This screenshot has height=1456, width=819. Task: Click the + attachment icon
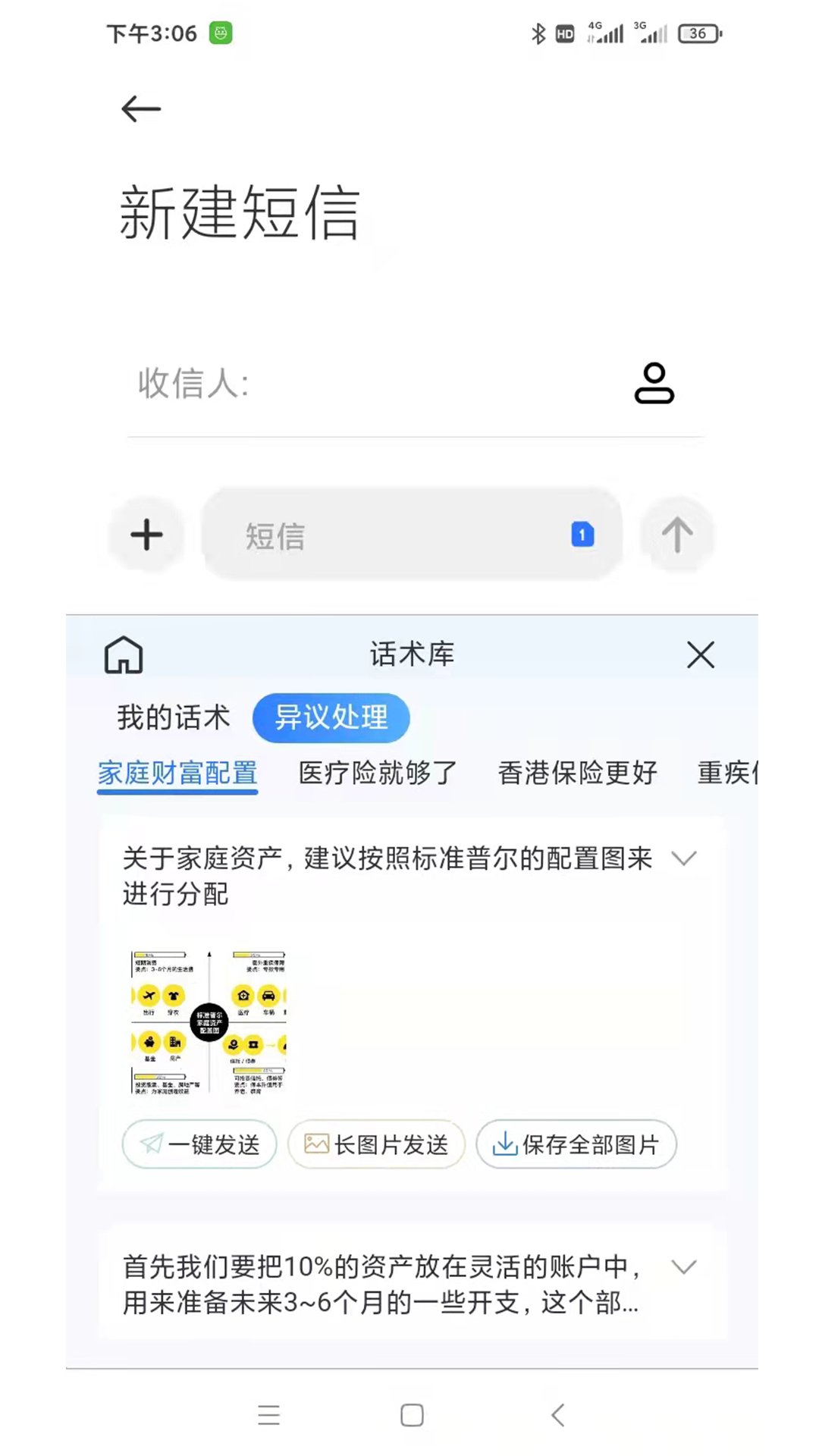point(146,535)
